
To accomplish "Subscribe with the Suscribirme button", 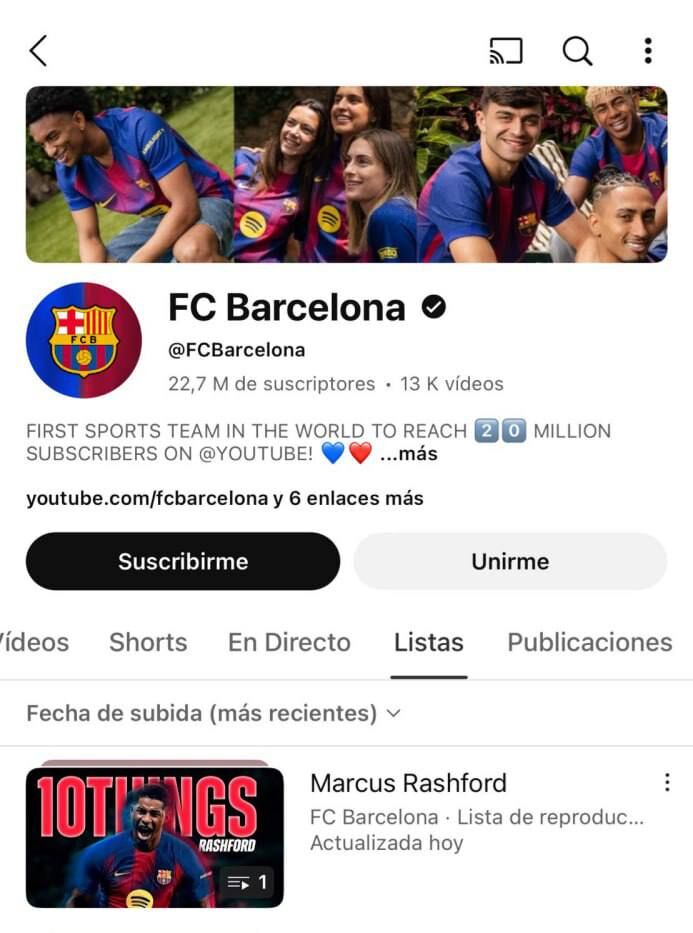I will (183, 561).
